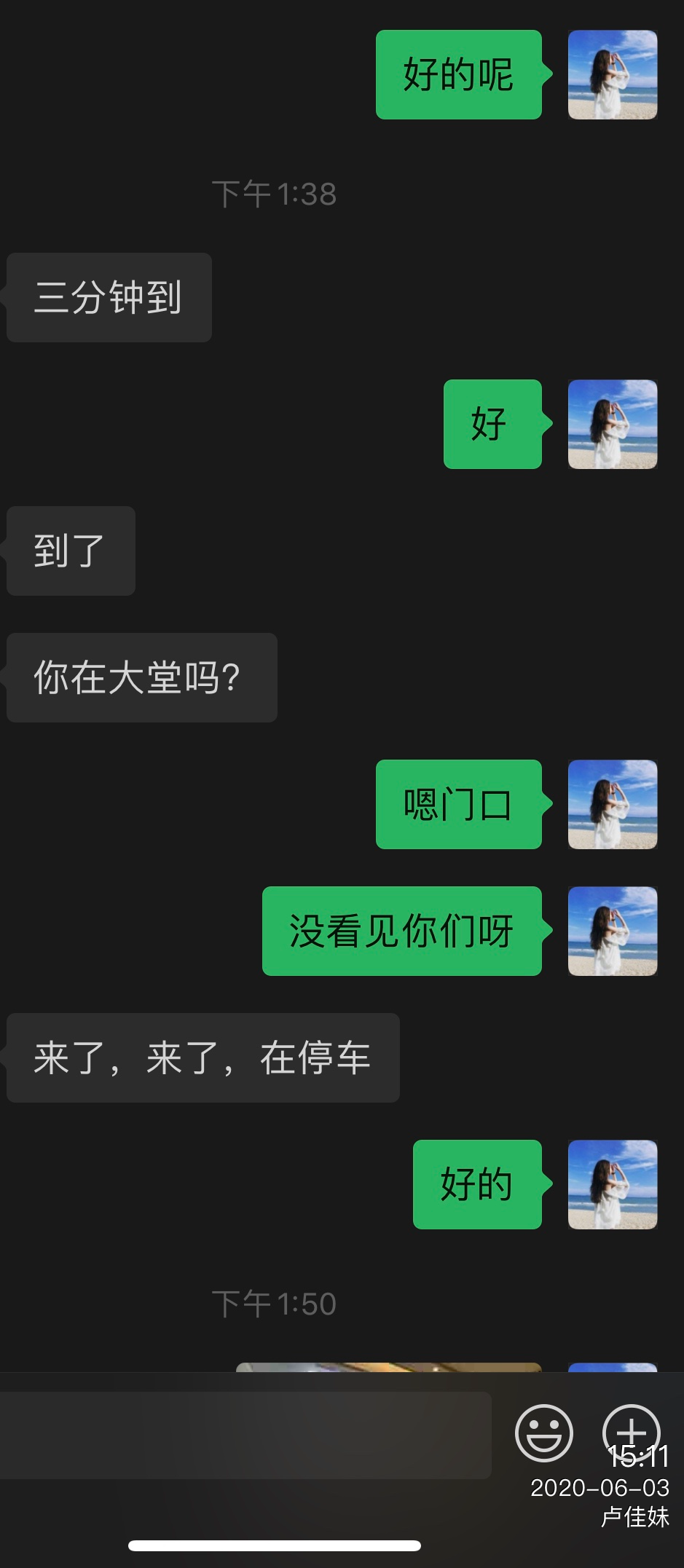This screenshot has height=1568, width=684.
Task: Open the partially visible image message
Action: point(388,1367)
